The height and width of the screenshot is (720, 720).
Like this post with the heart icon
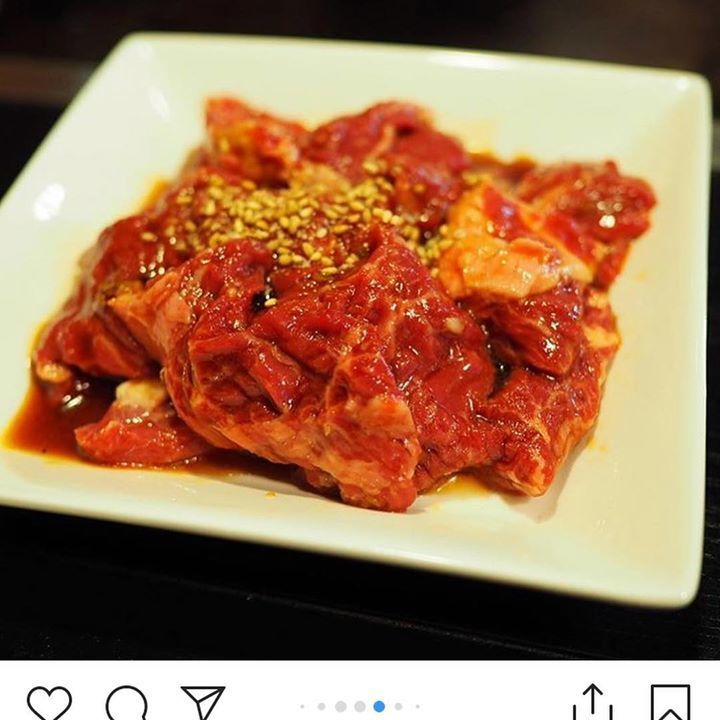[x=49, y=704]
